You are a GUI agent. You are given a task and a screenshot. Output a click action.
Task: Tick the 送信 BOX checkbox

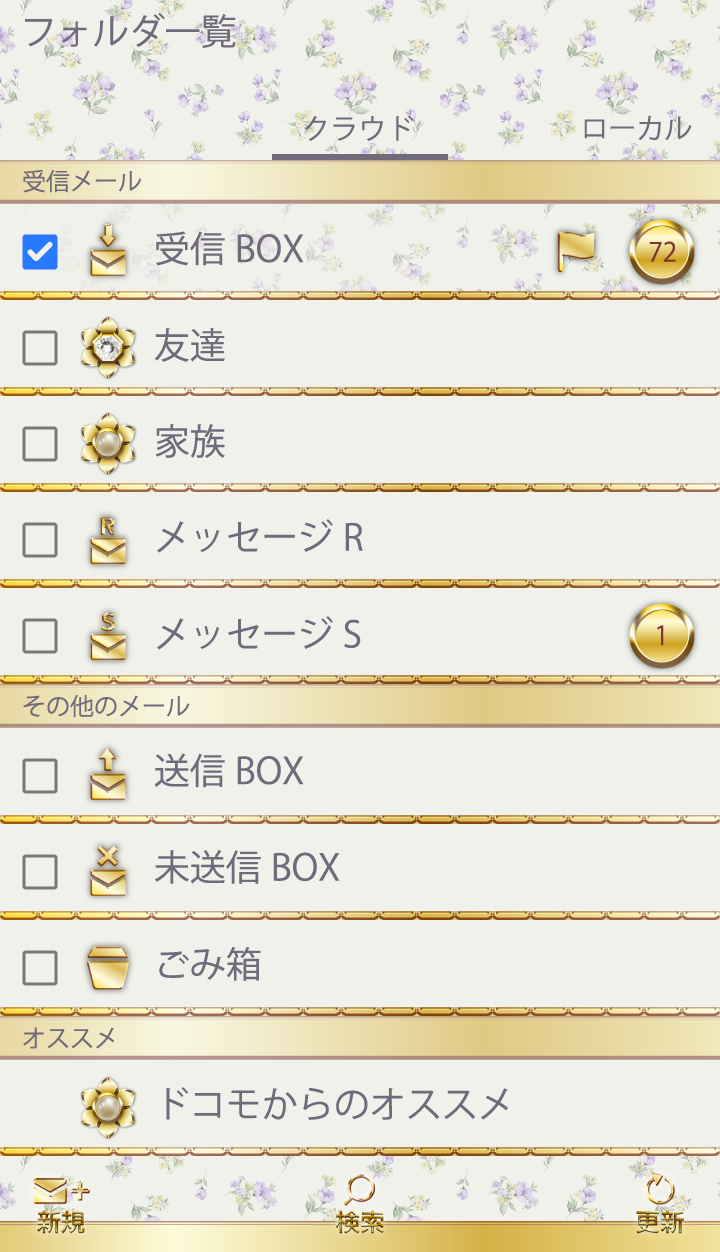pyautogui.click(x=40, y=775)
